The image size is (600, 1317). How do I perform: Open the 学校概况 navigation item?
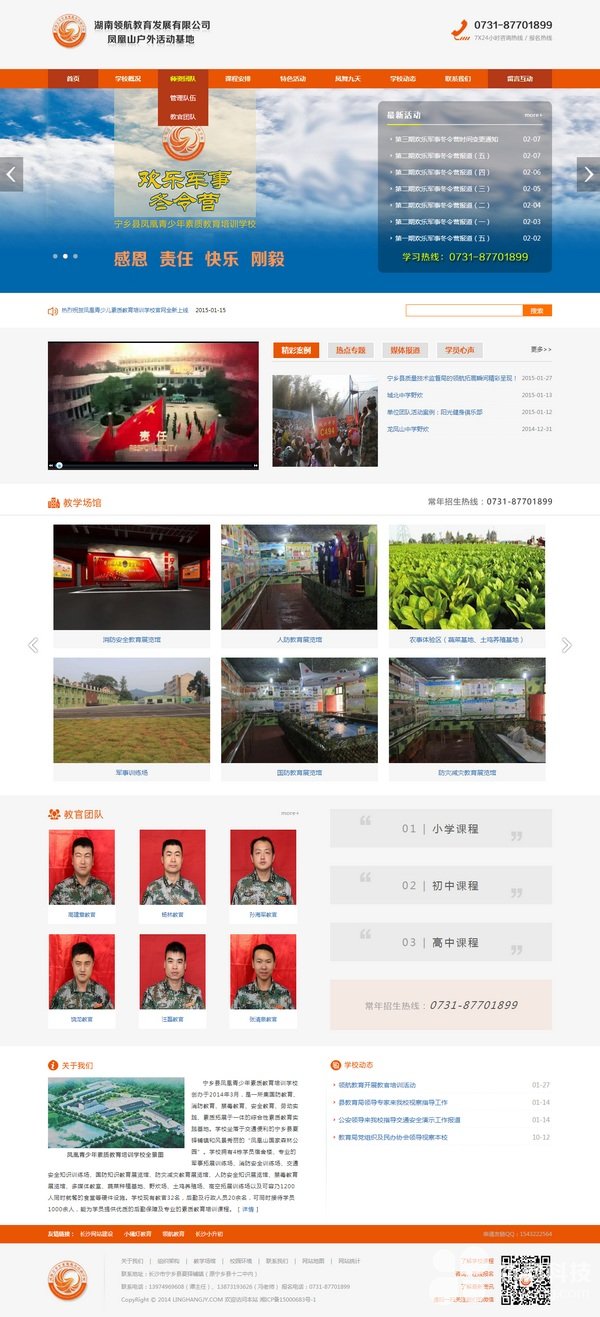[128, 79]
